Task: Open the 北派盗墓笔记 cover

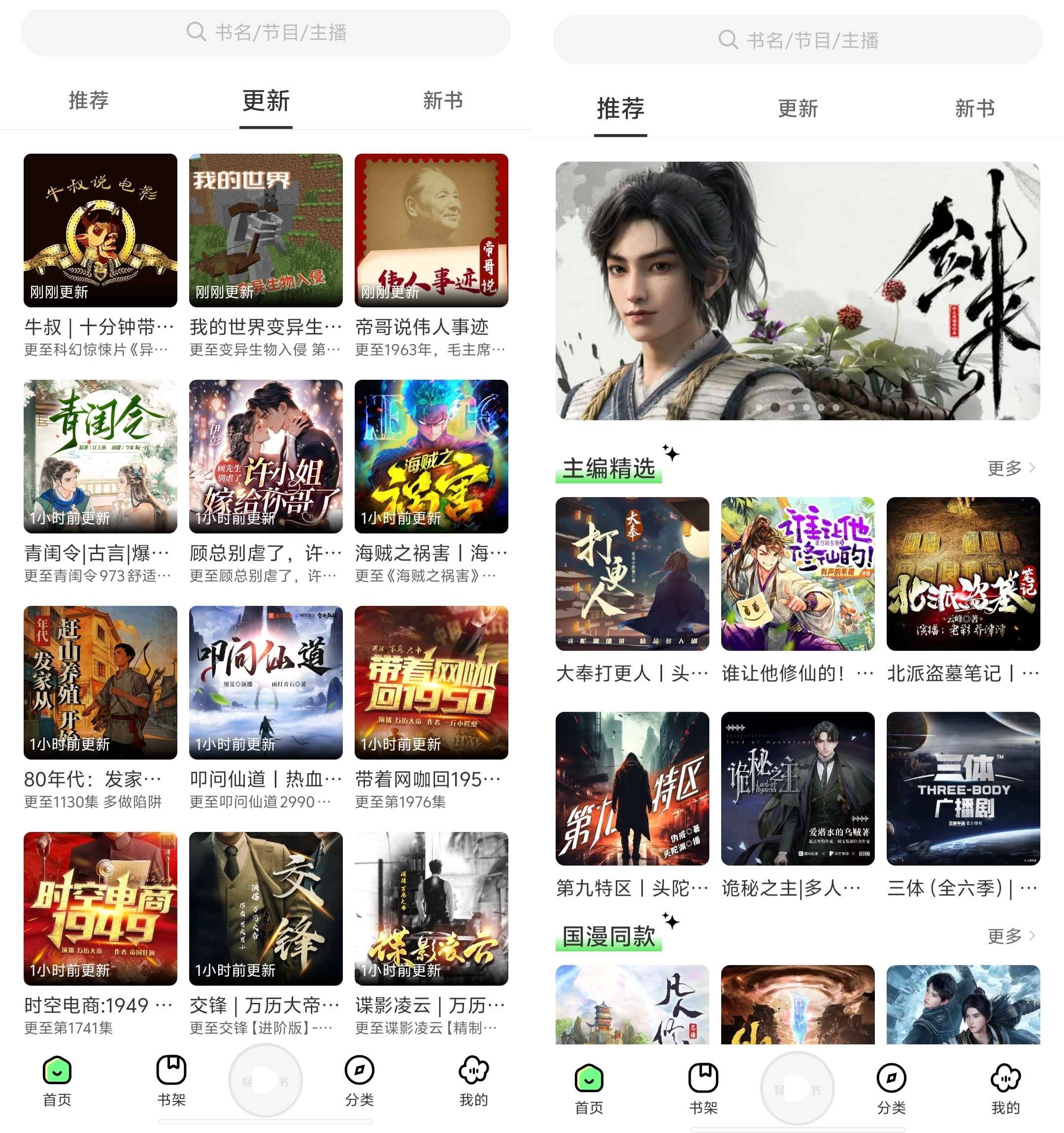Action: pos(963,576)
